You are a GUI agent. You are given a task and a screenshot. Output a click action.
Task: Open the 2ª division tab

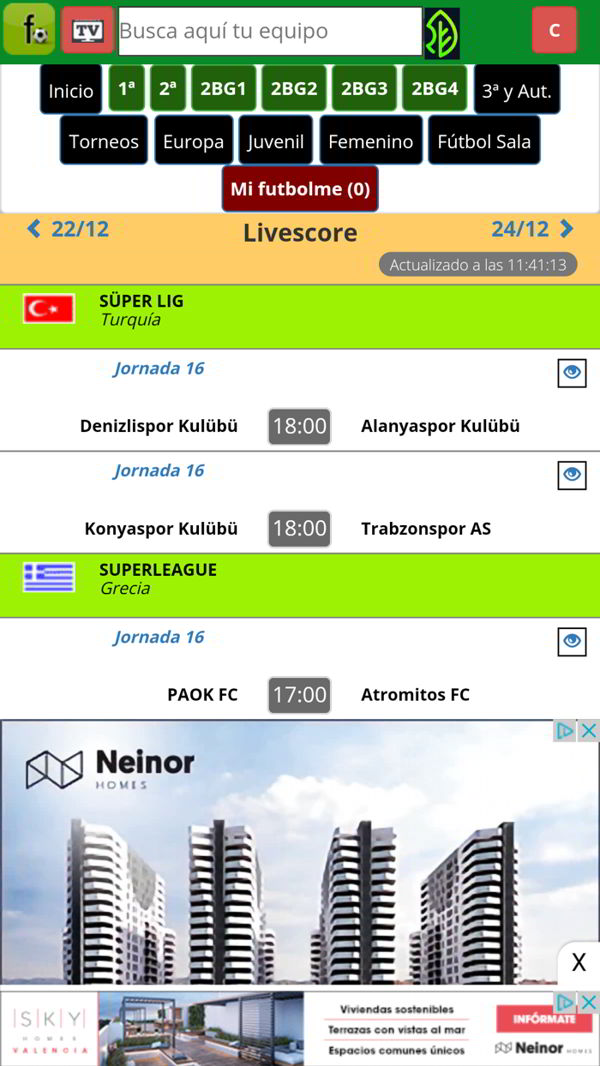click(168, 89)
